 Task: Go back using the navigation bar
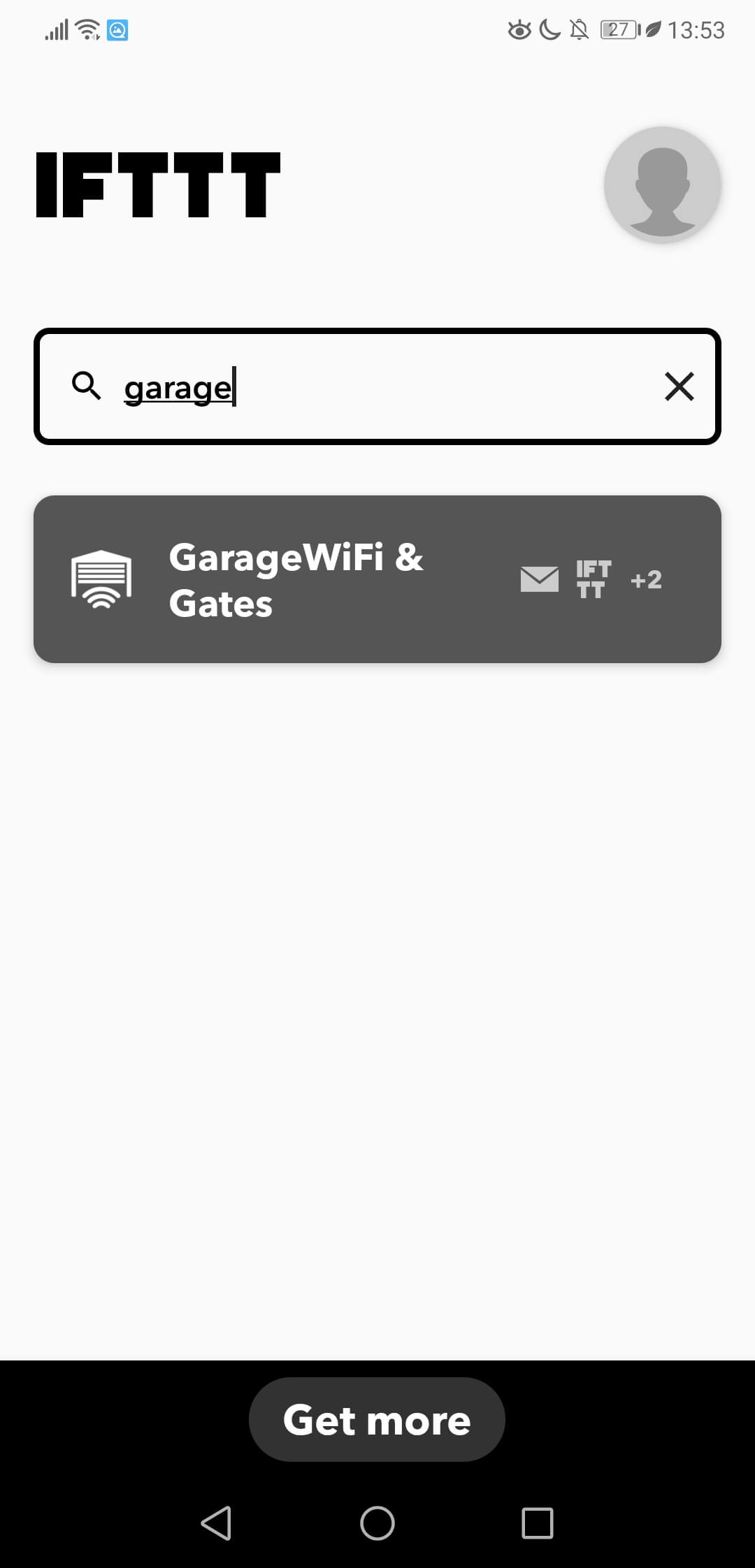click(216, 1523)
